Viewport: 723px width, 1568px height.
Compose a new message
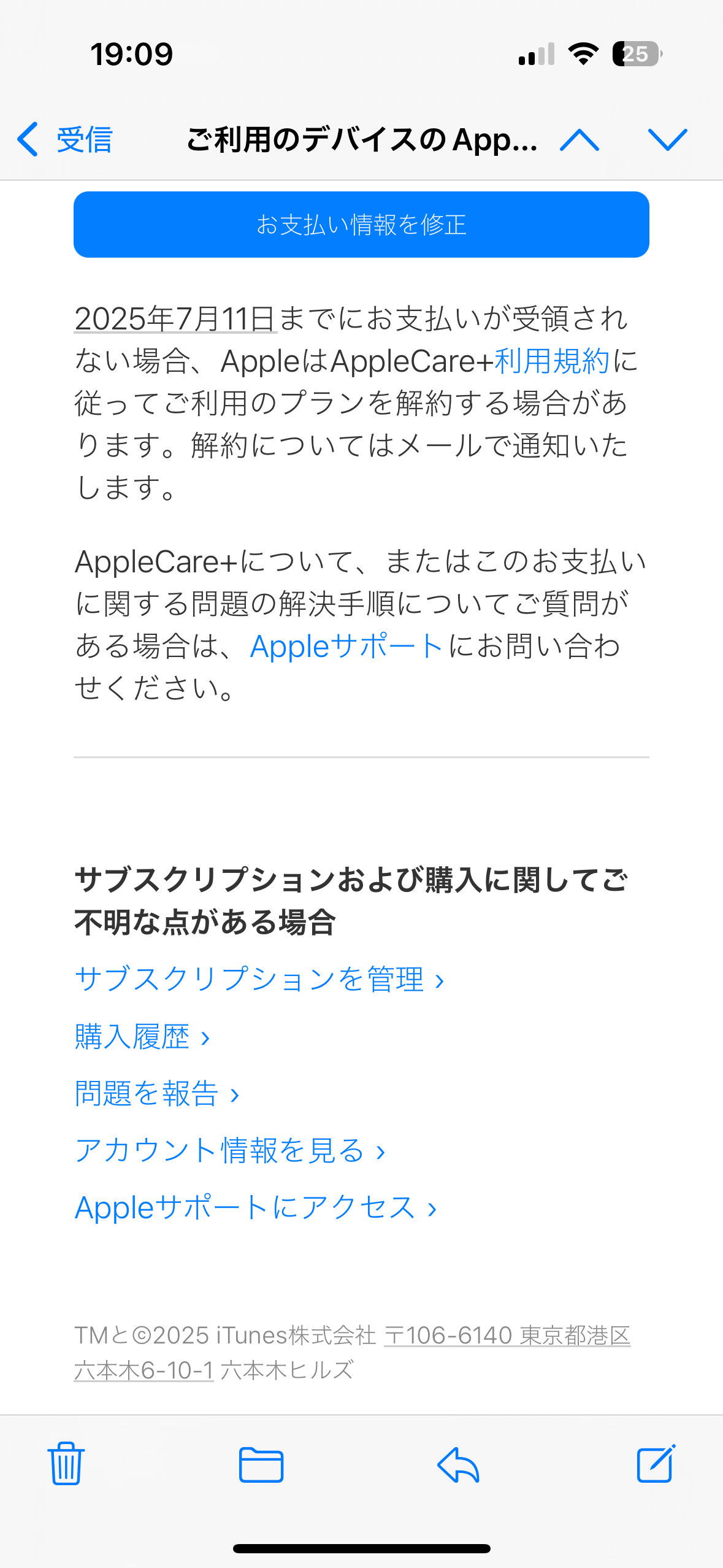tap(656, 1464)
